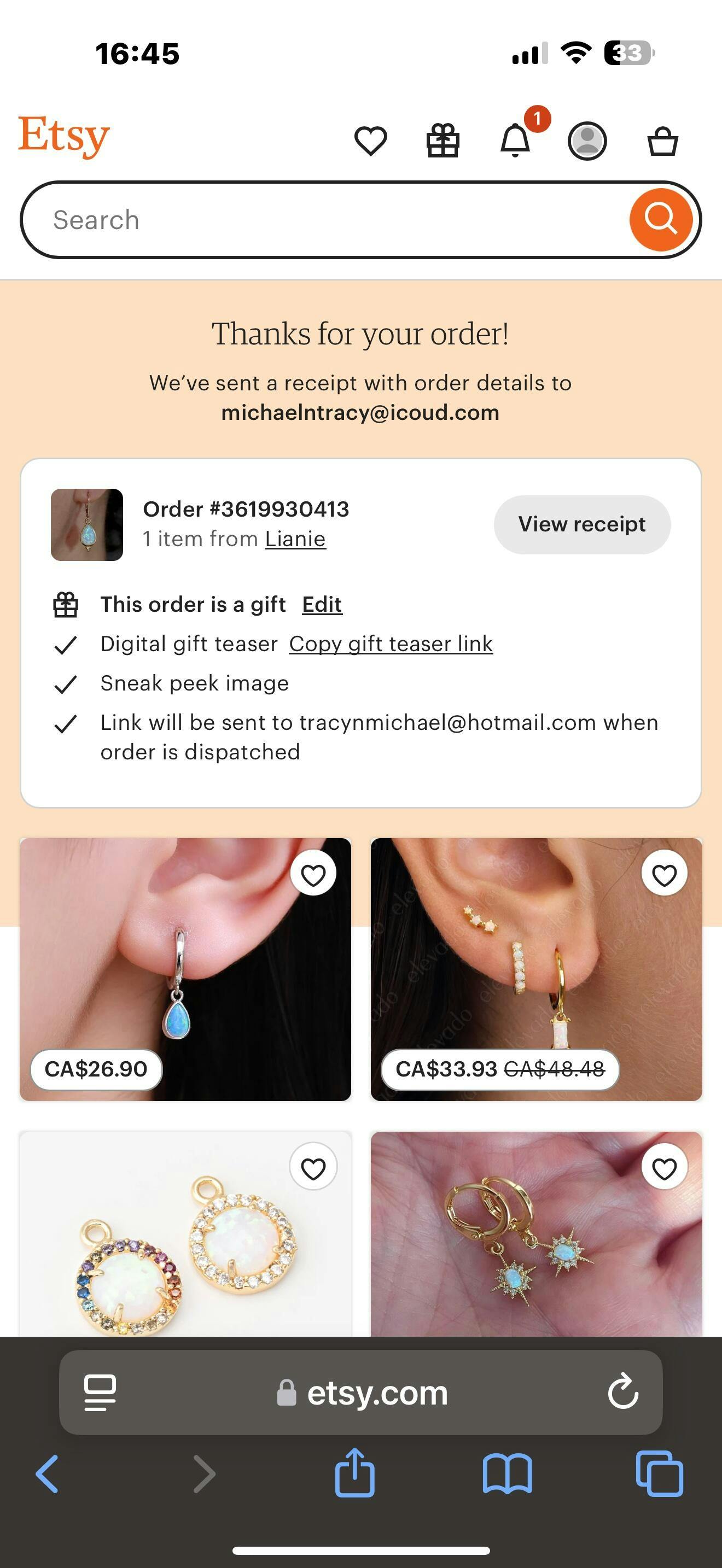Go back to the previous page
The height and width of the screenshot is (1568, 722).
coord(48,1473)
